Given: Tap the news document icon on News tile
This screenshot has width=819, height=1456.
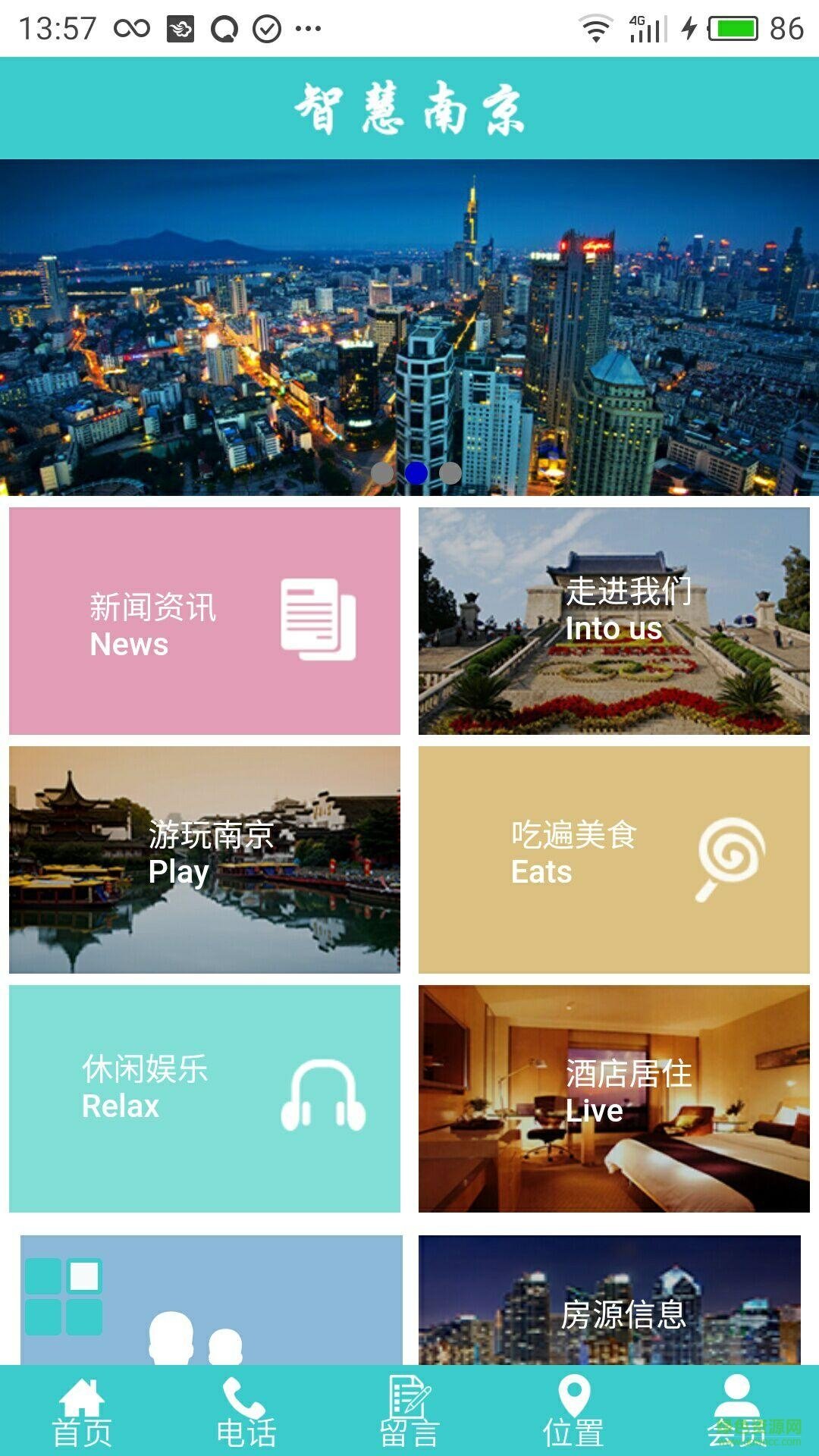Looking at the screenshot, I should pyautogui.click(x=318, y=620).
